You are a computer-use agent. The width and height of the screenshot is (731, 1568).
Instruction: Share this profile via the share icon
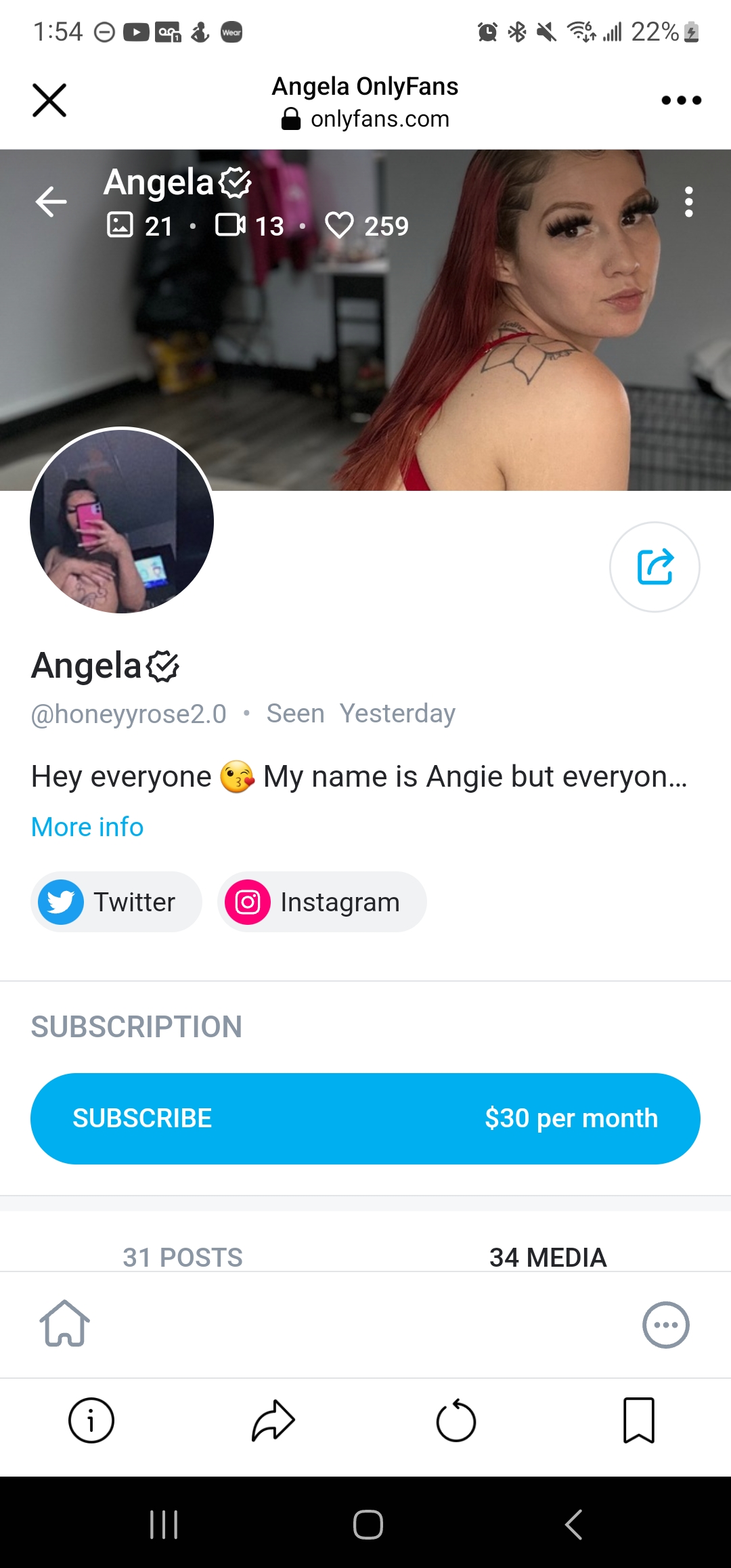[x=655, y=567]
